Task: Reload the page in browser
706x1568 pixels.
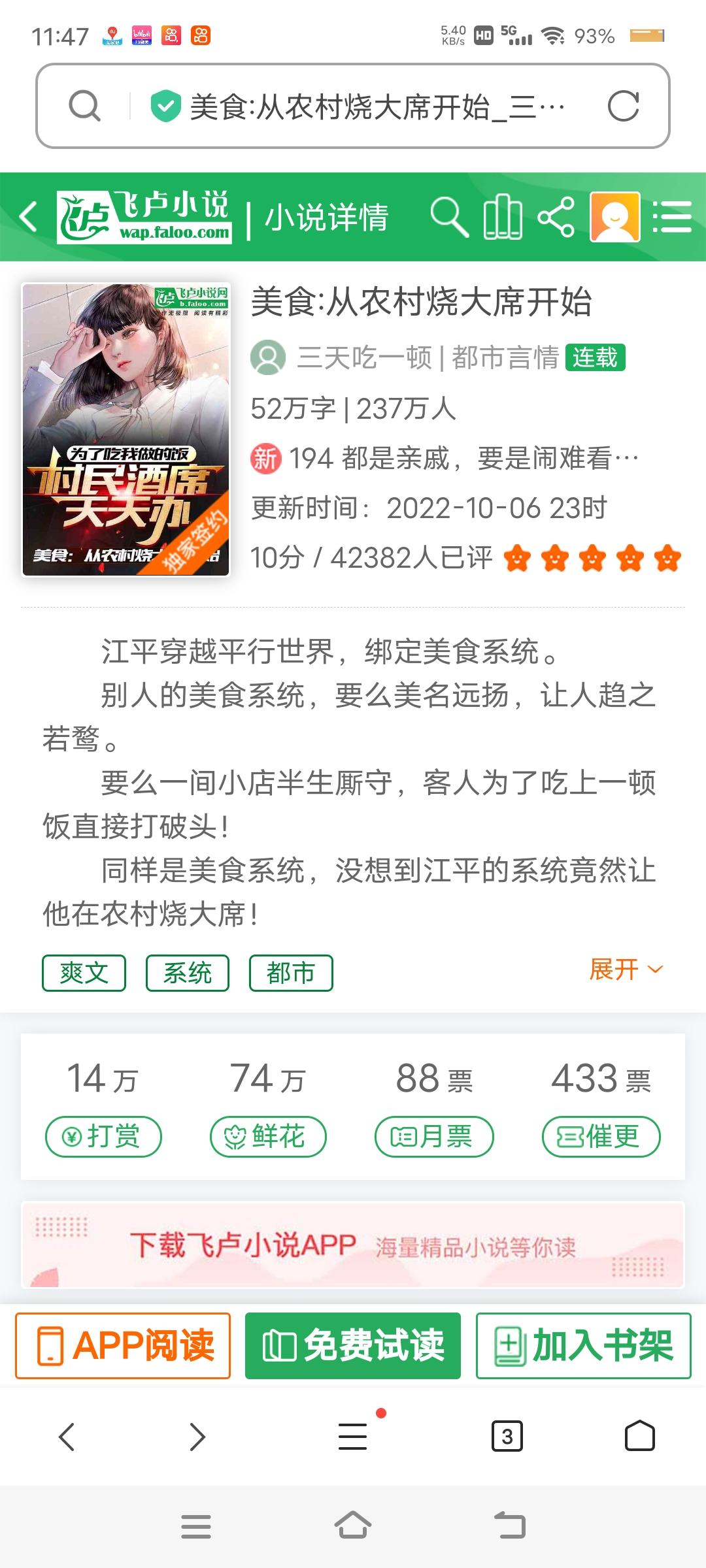Action: point(623,106)
